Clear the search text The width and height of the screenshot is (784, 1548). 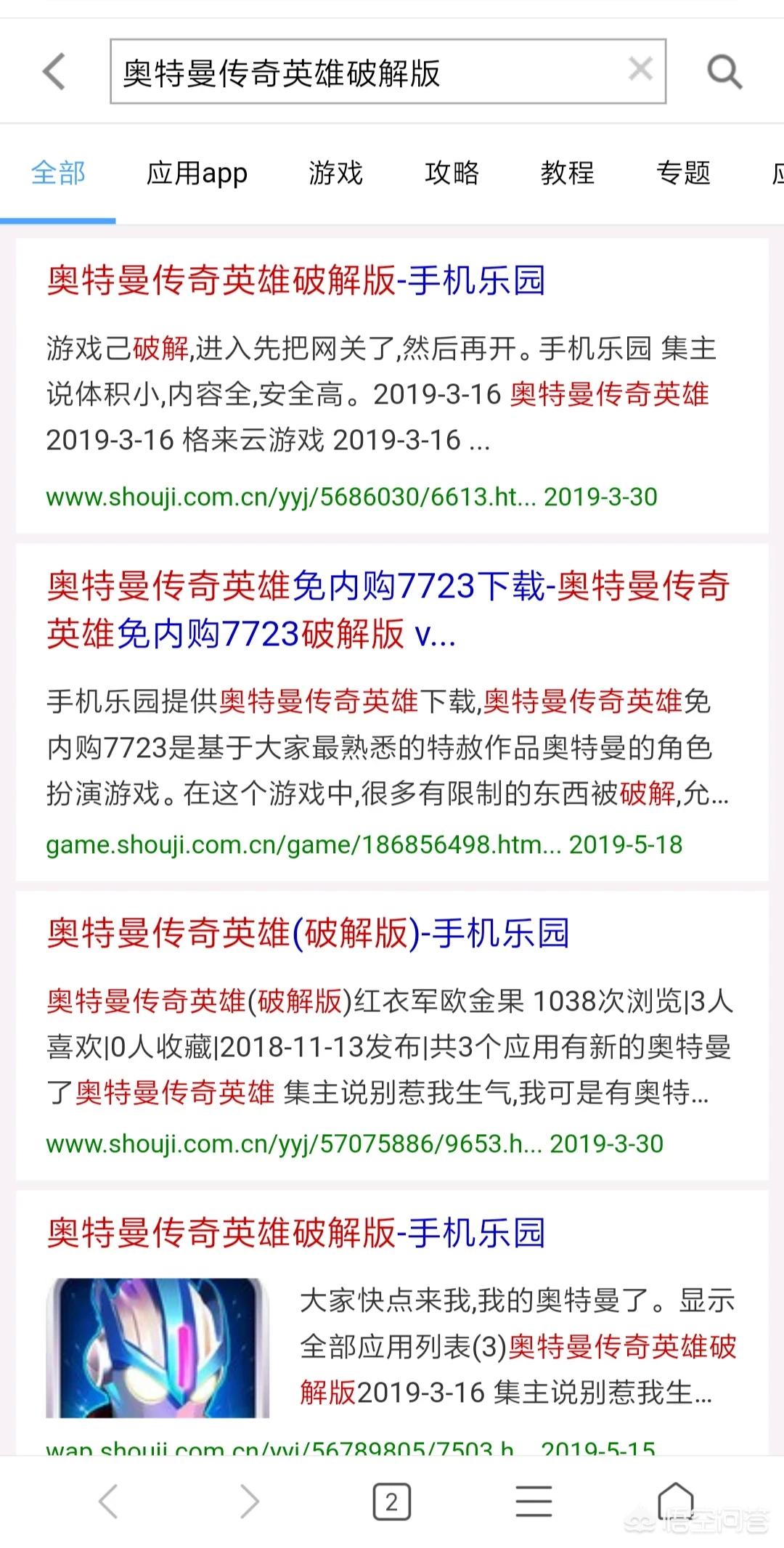pos(640,70)
